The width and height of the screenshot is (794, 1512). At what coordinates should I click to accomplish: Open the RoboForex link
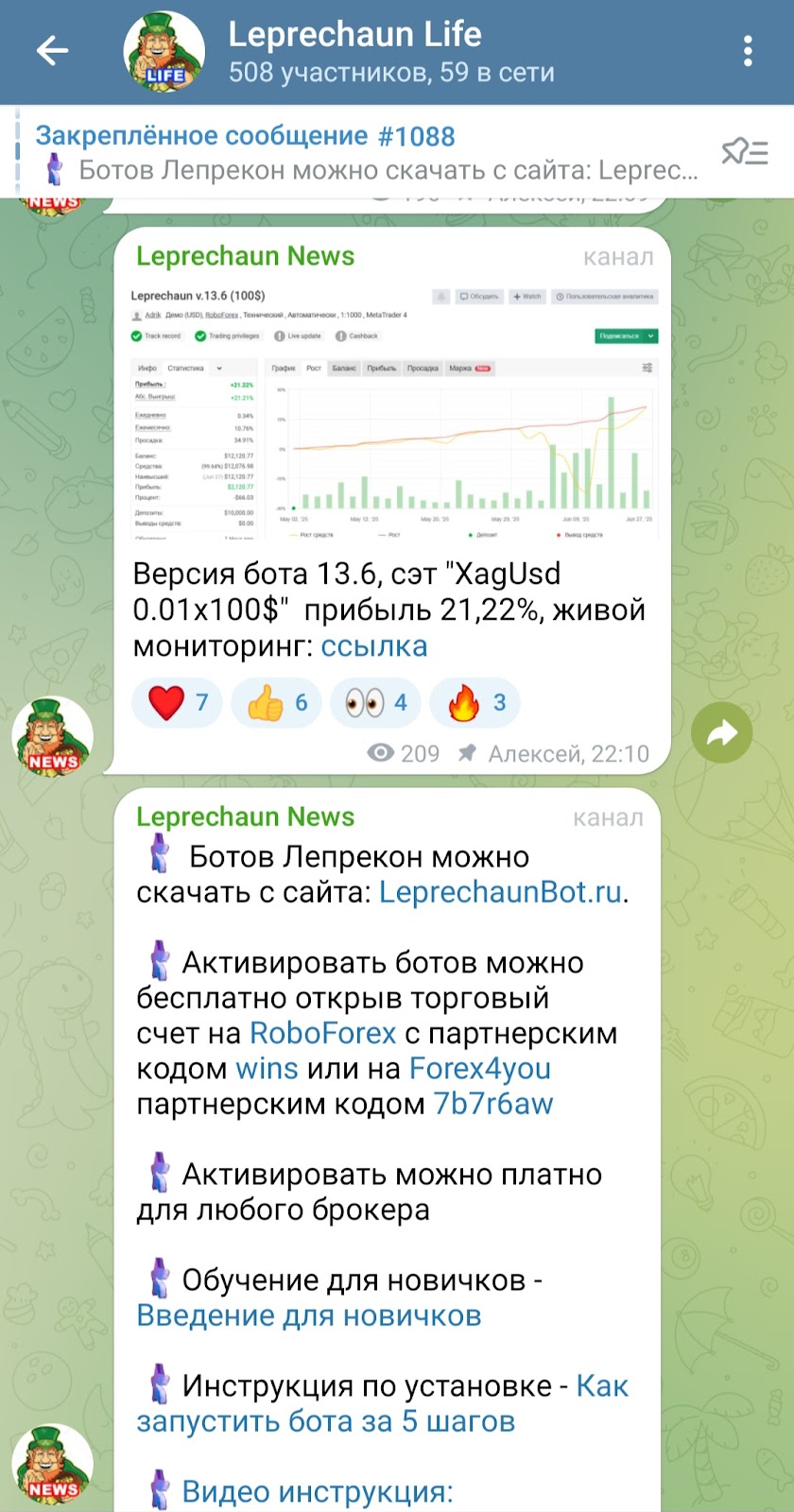click(x=322, y=1034)
